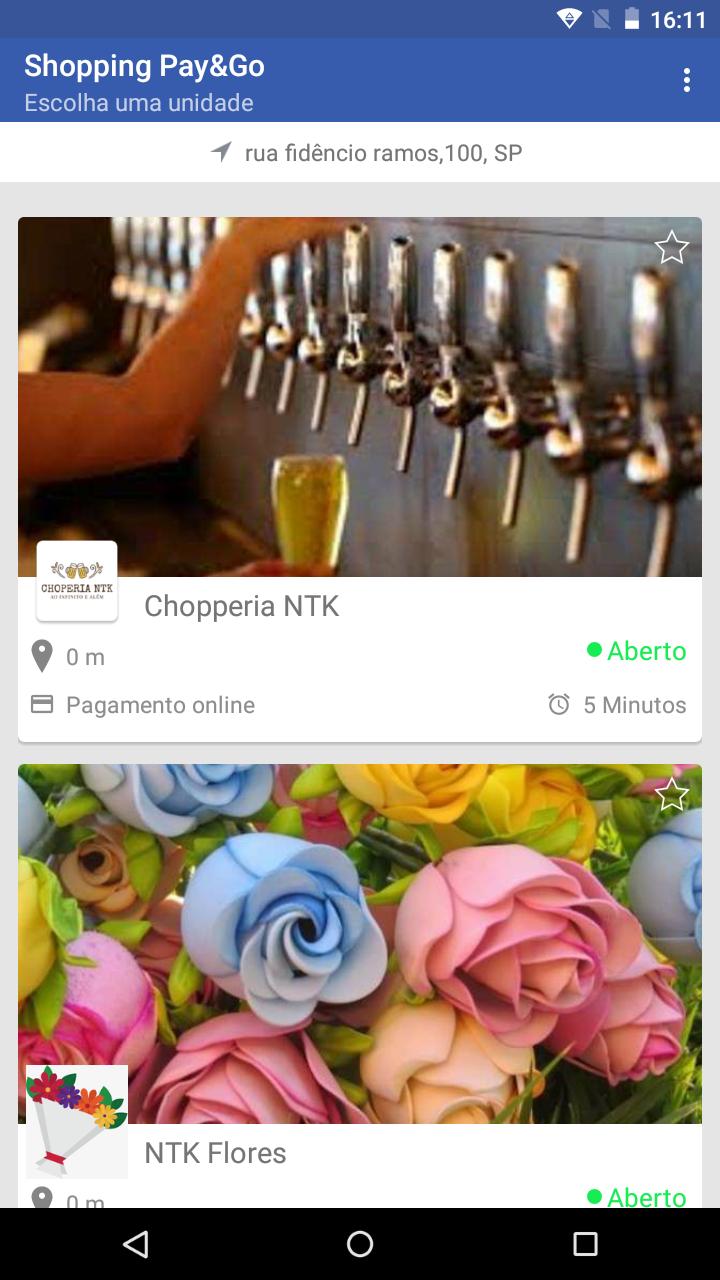Viewport: 720px width, 1280px height.
Task: Click the Pagamento online label
Action: click(x=160, y=704)
